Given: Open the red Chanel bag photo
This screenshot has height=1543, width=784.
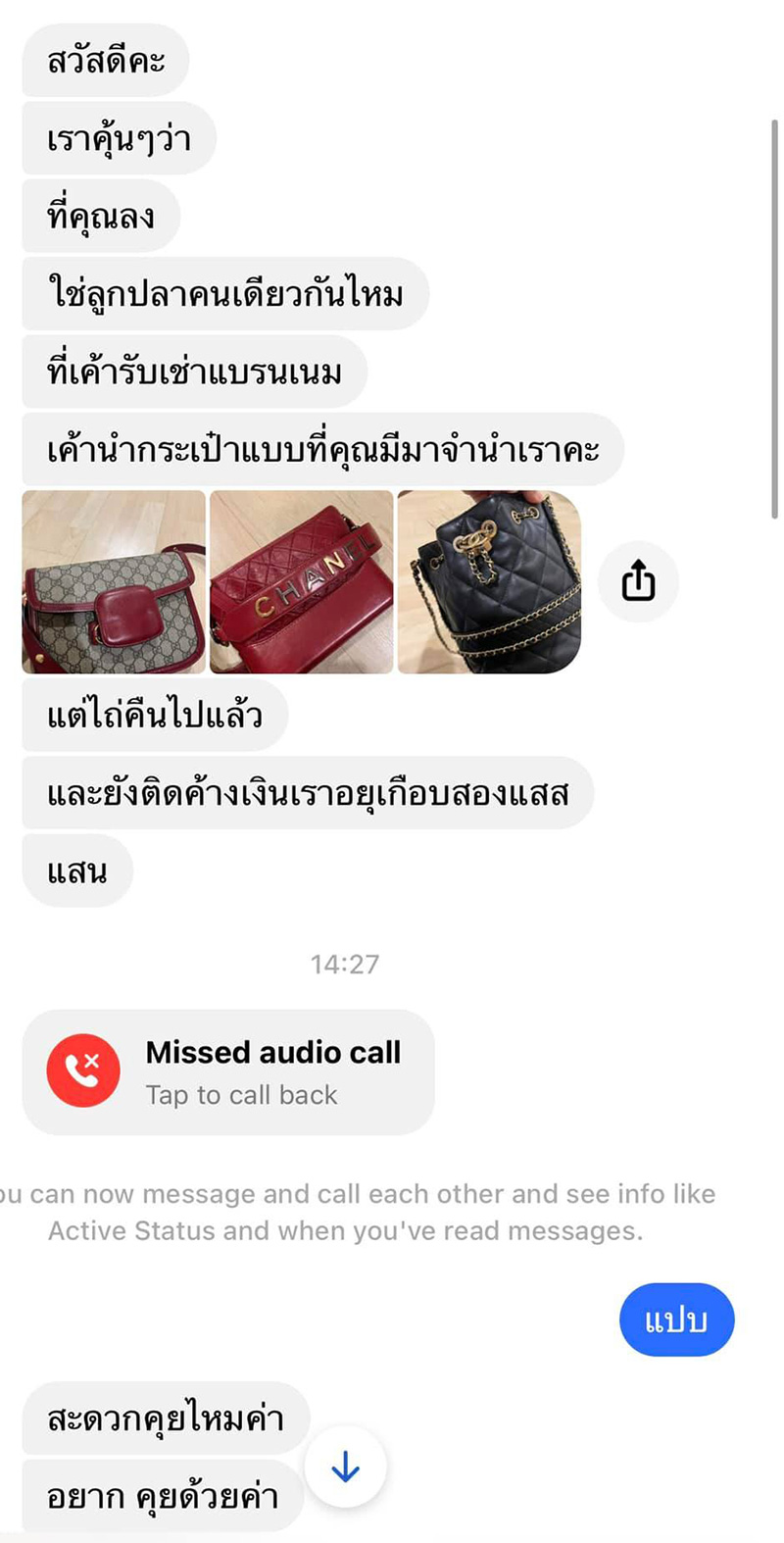Looking at the screenshot, I should [299, 580].
